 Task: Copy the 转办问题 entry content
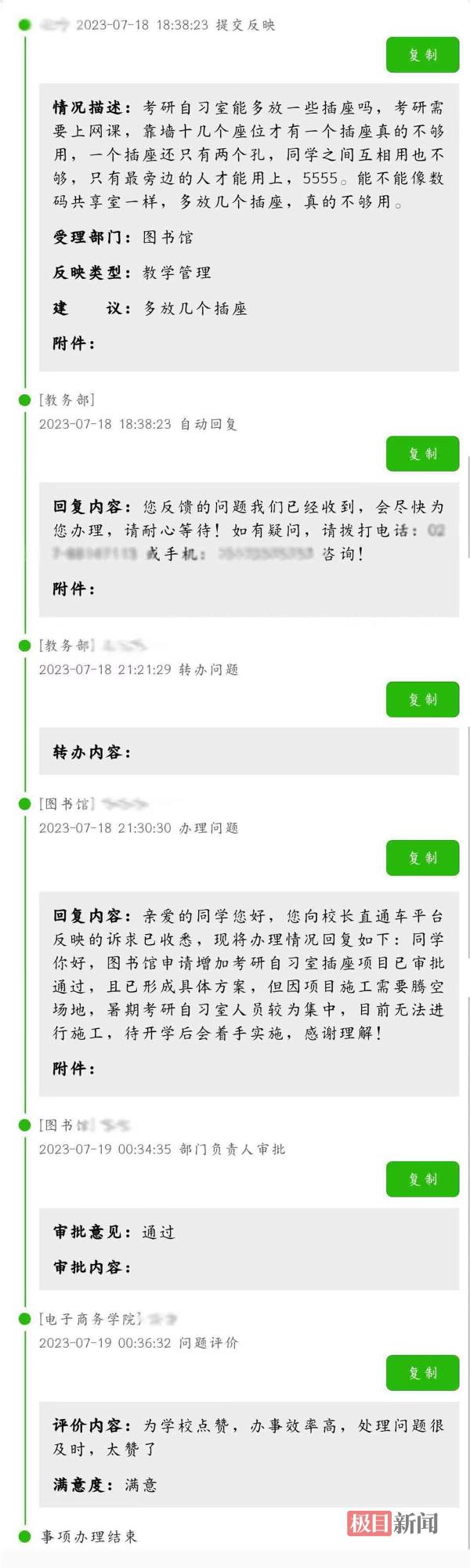coord(422,699)
